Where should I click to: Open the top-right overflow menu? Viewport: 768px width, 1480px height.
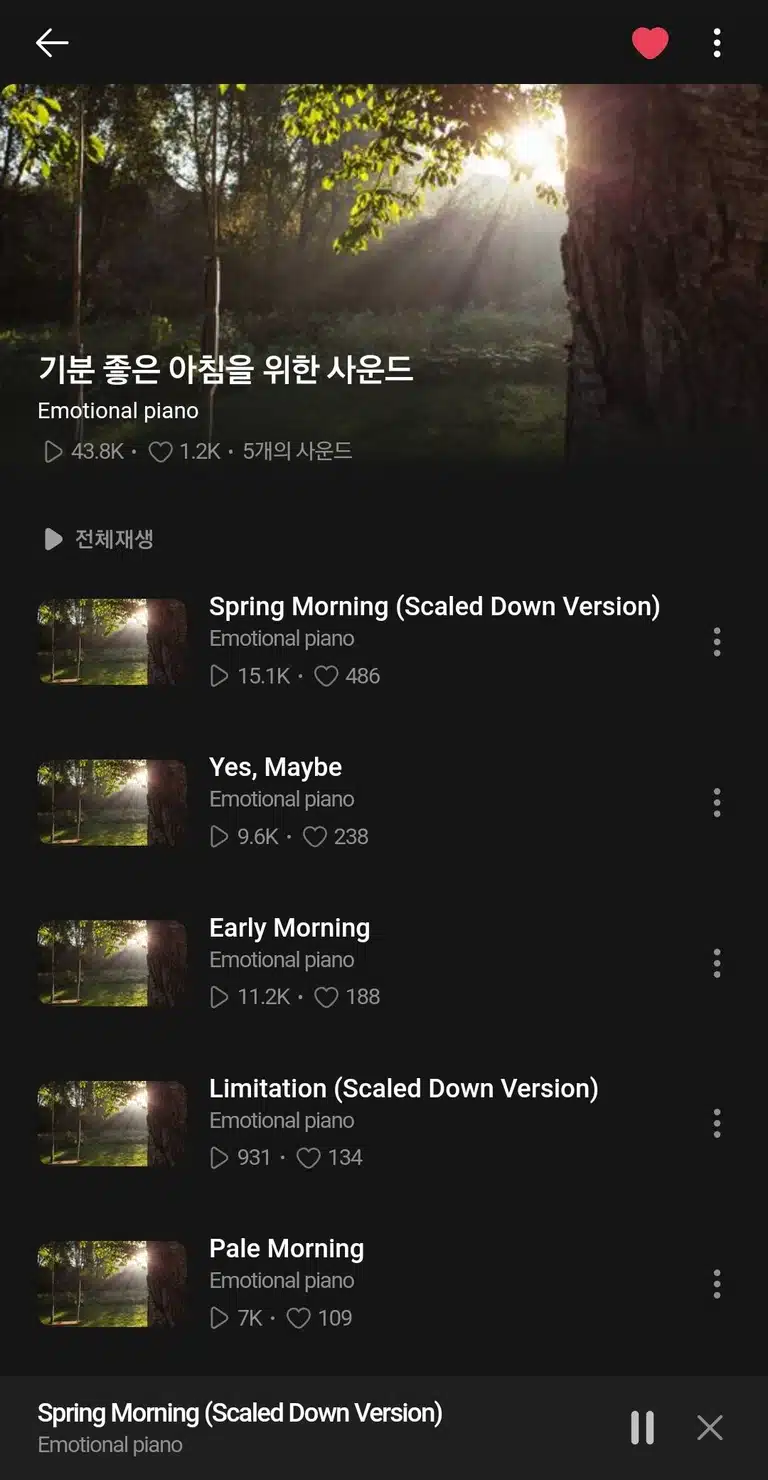pos(717,42)
